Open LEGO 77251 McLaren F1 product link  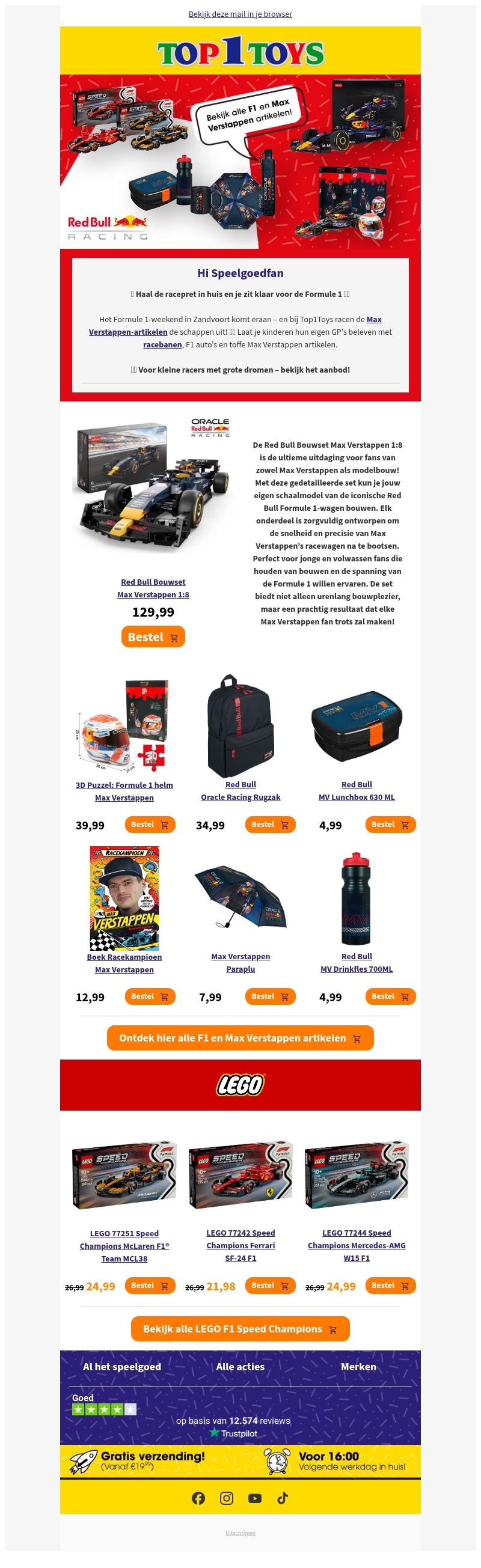tap(124, 1245)
